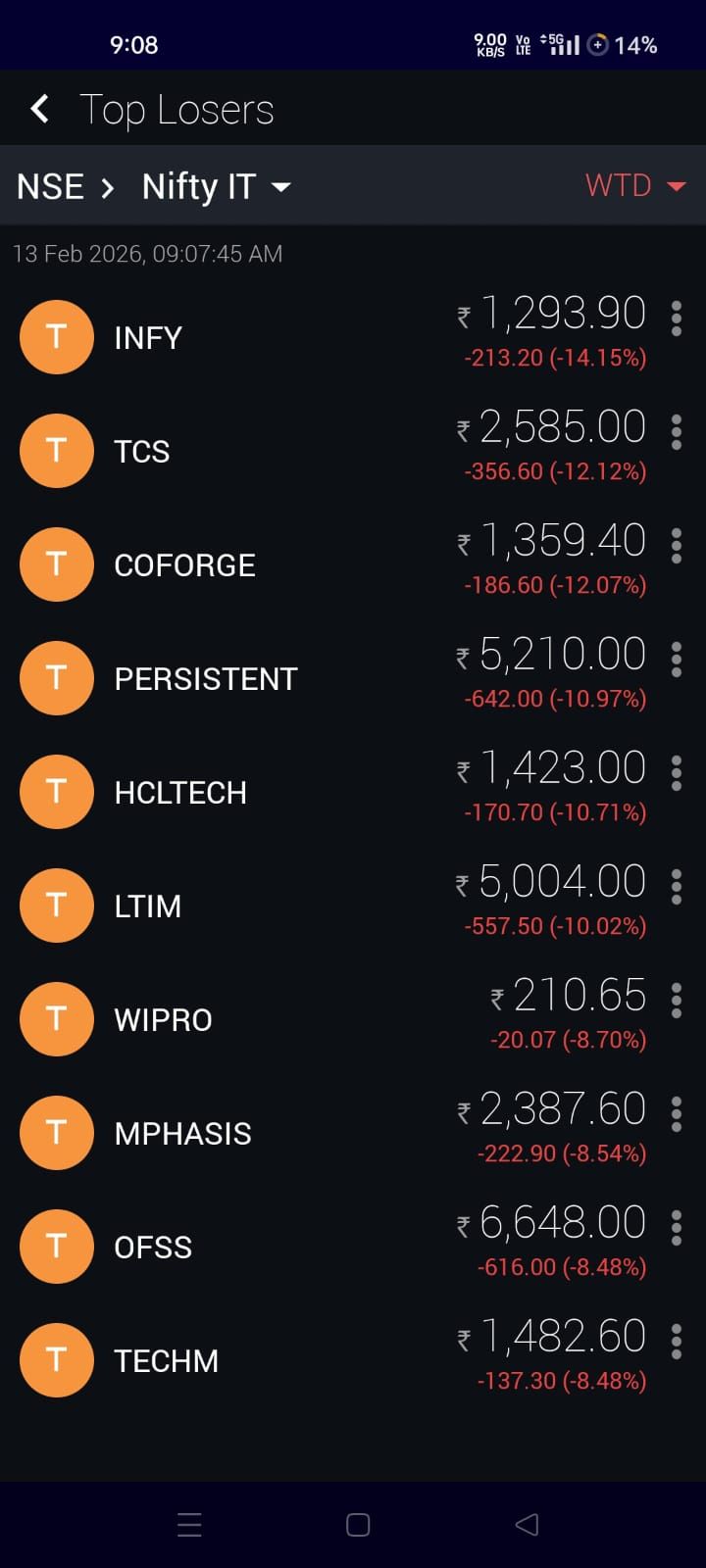Open more options for TCS
706x1568 pixels.
[x=677, y=432]
